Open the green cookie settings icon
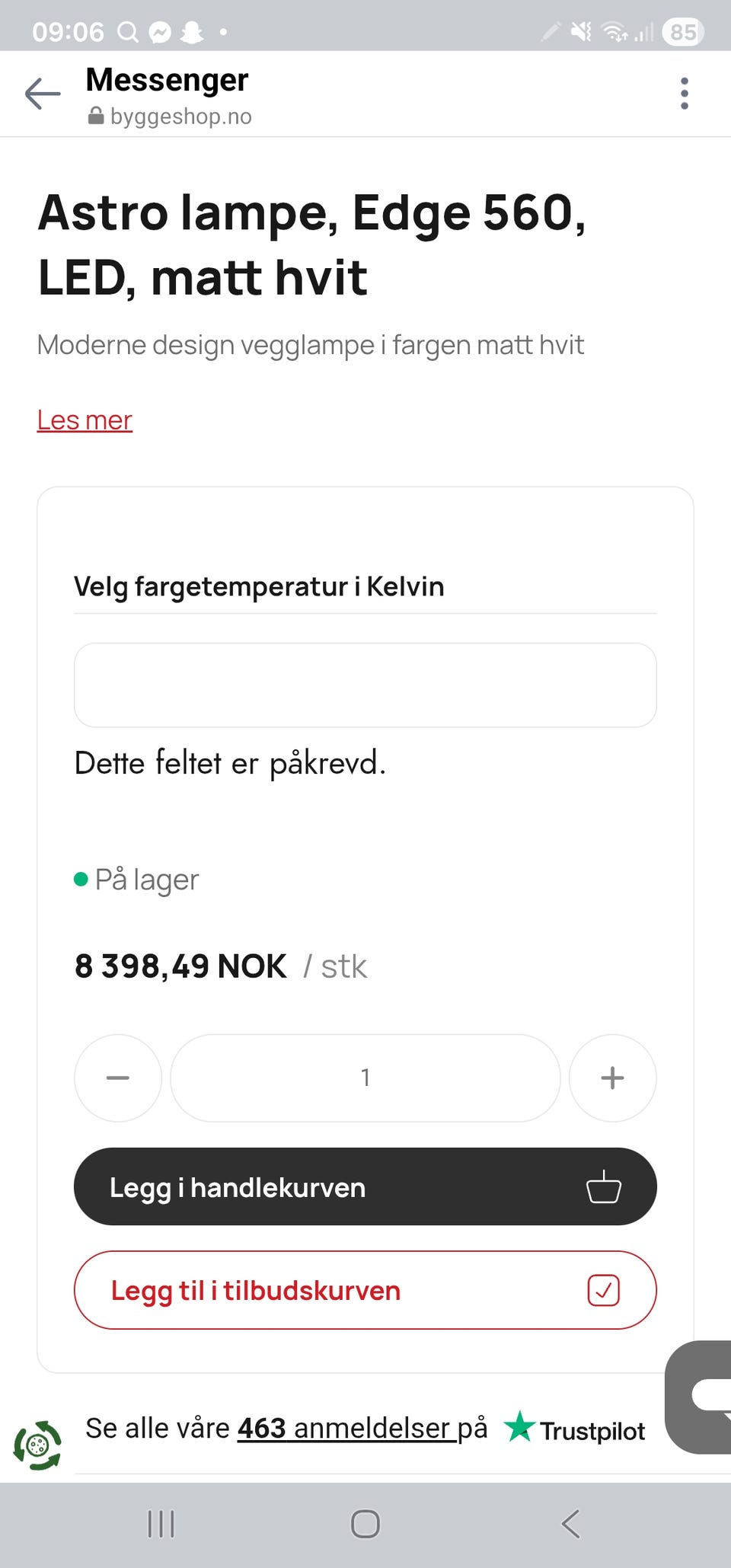The image size is (731, 1568). (37, 1444)
